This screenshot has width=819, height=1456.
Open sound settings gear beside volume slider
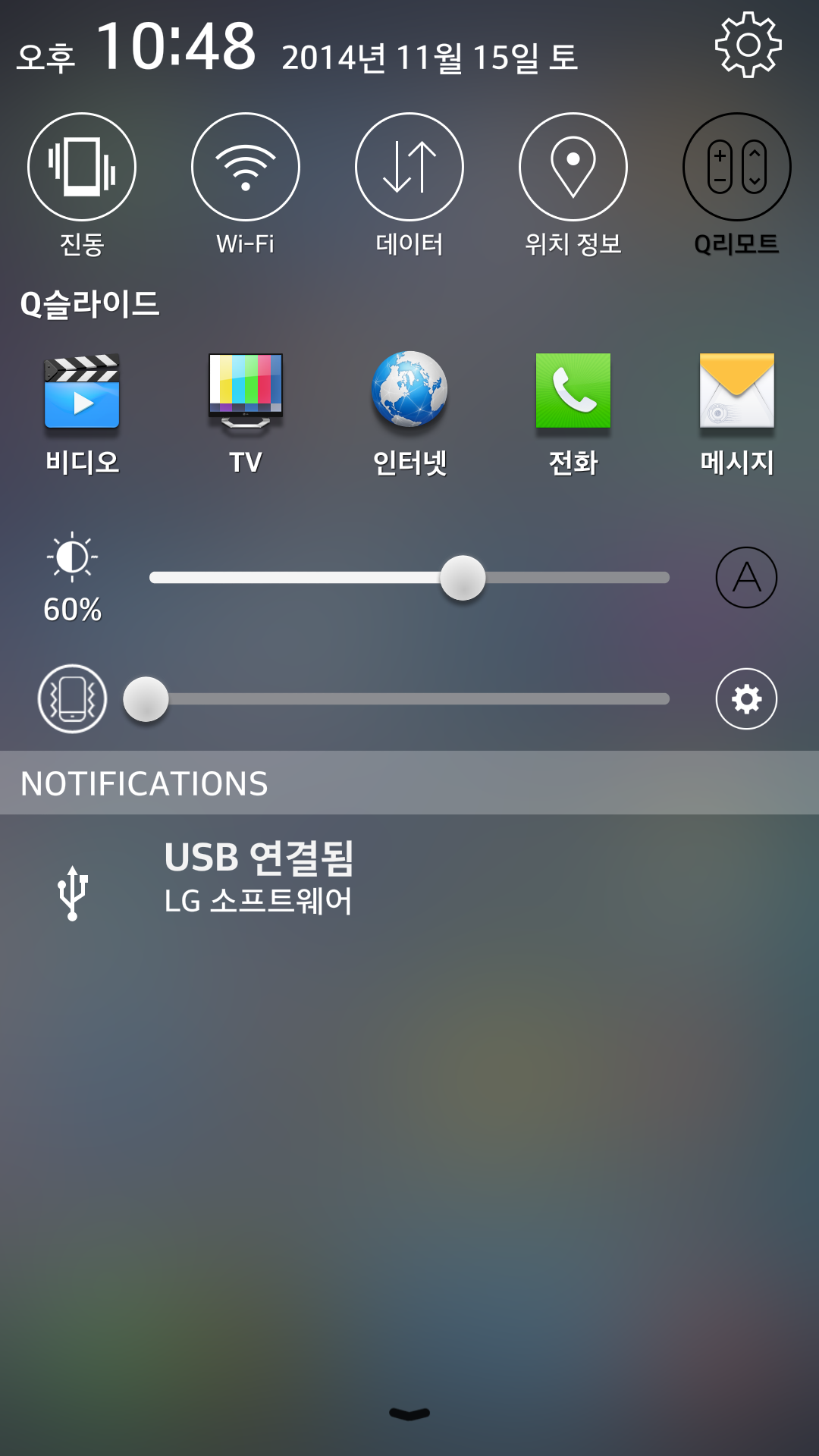click(x=746, y=698)
